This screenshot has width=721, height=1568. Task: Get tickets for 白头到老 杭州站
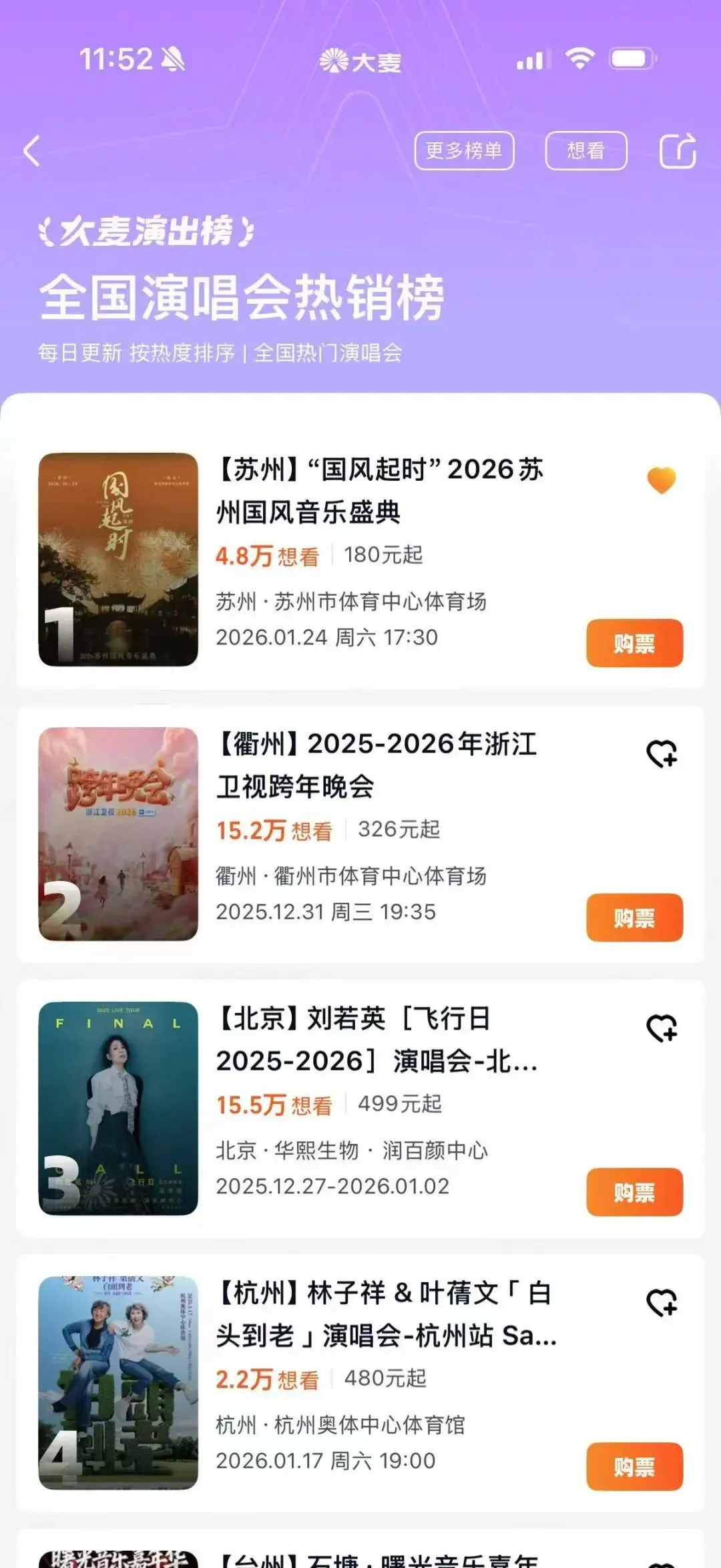tap(634, 1466)
